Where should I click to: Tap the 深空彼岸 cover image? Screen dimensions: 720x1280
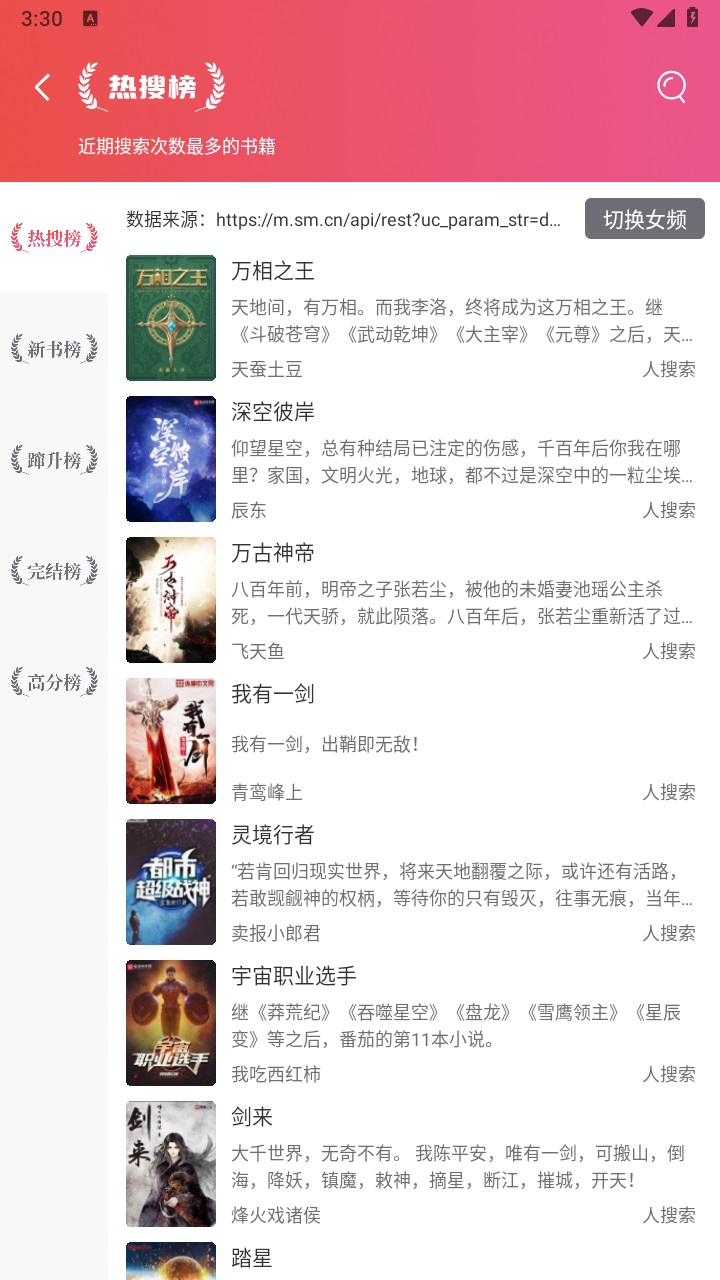tap(170, 458)
